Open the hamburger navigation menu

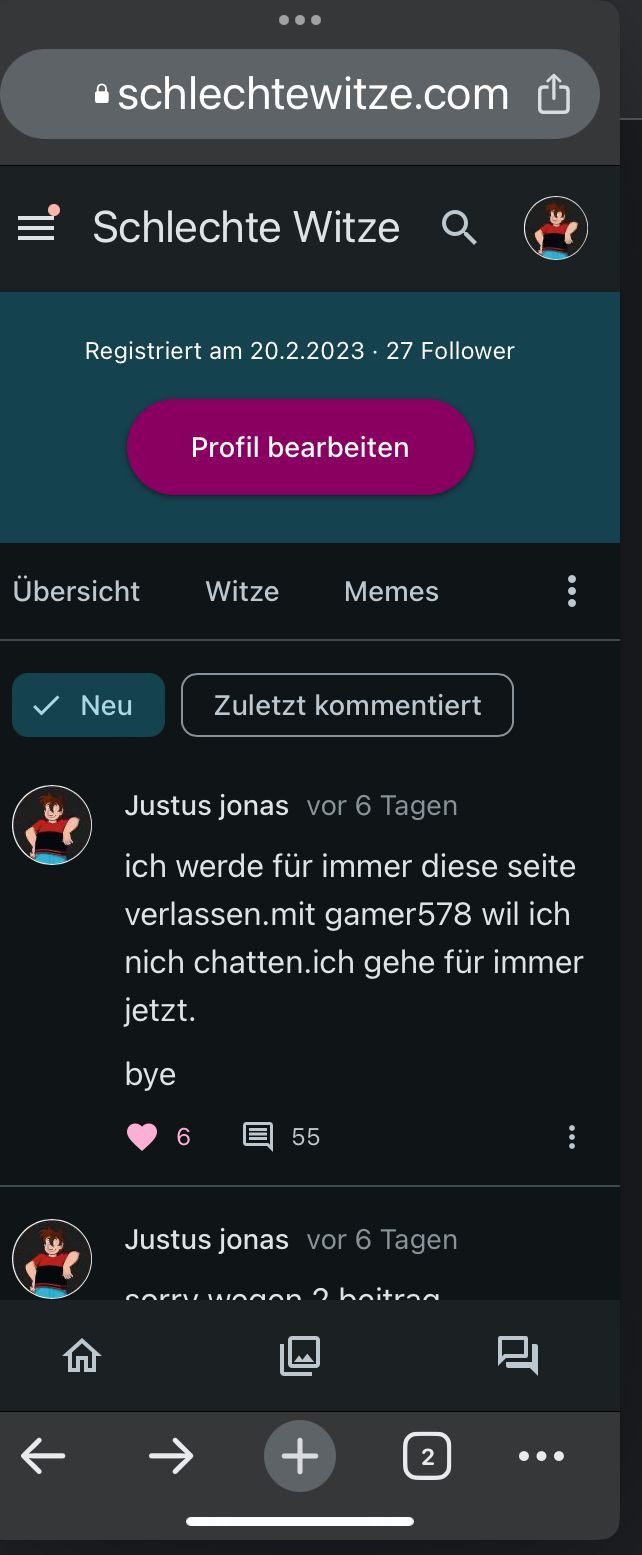(37, 228)
